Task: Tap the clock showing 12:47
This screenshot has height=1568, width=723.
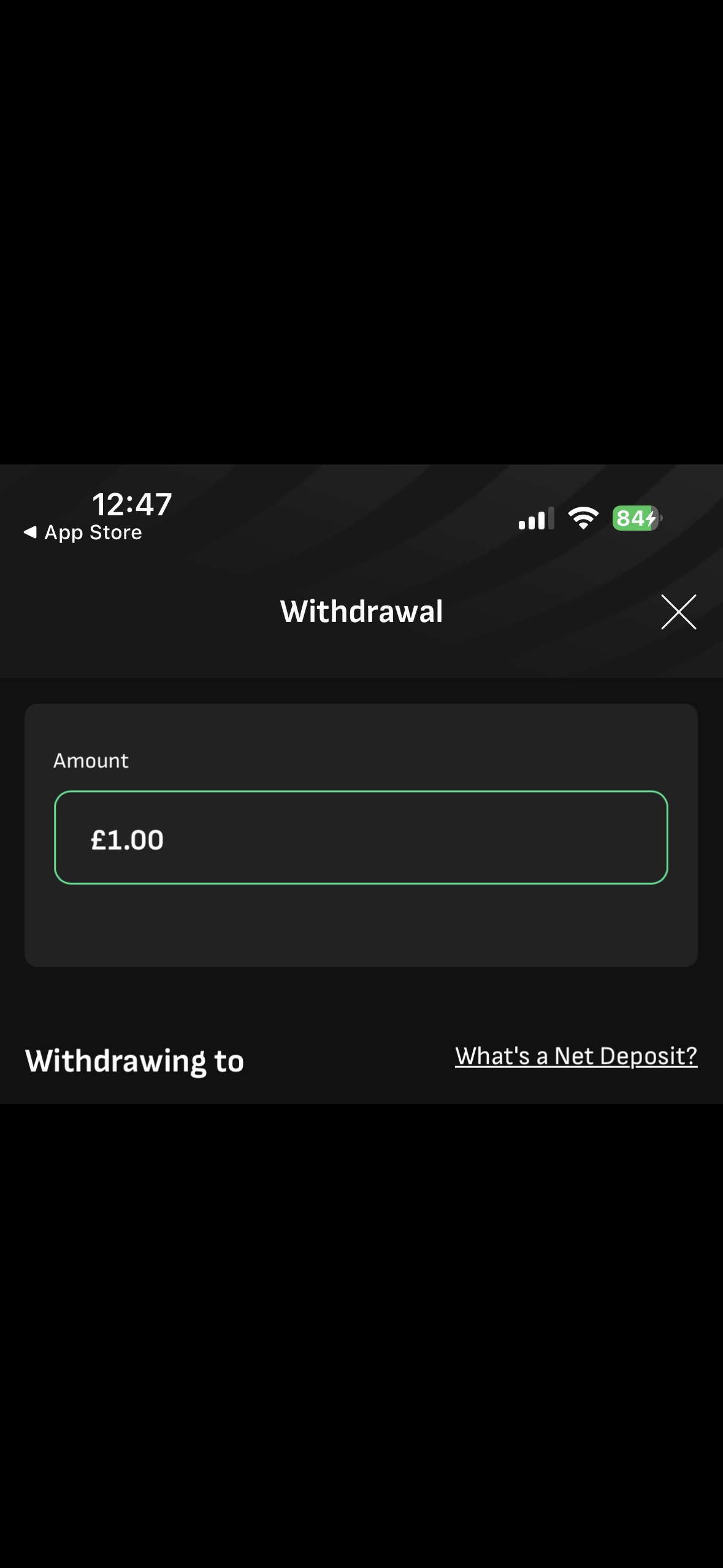Action: 132,505
